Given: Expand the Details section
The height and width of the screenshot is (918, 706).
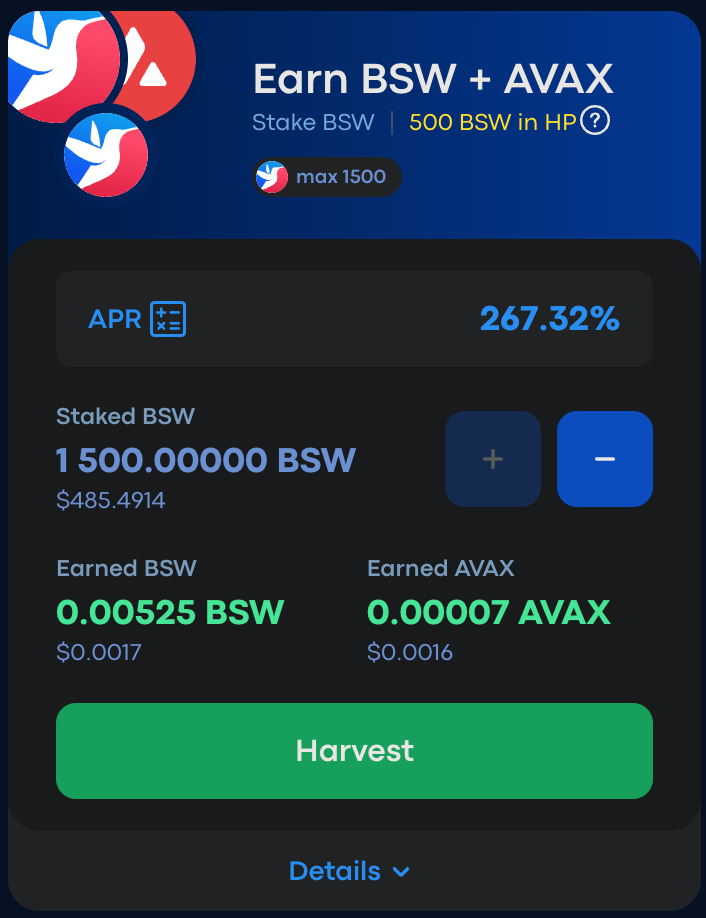Looking at the screenshot, I should coord(350,871).
